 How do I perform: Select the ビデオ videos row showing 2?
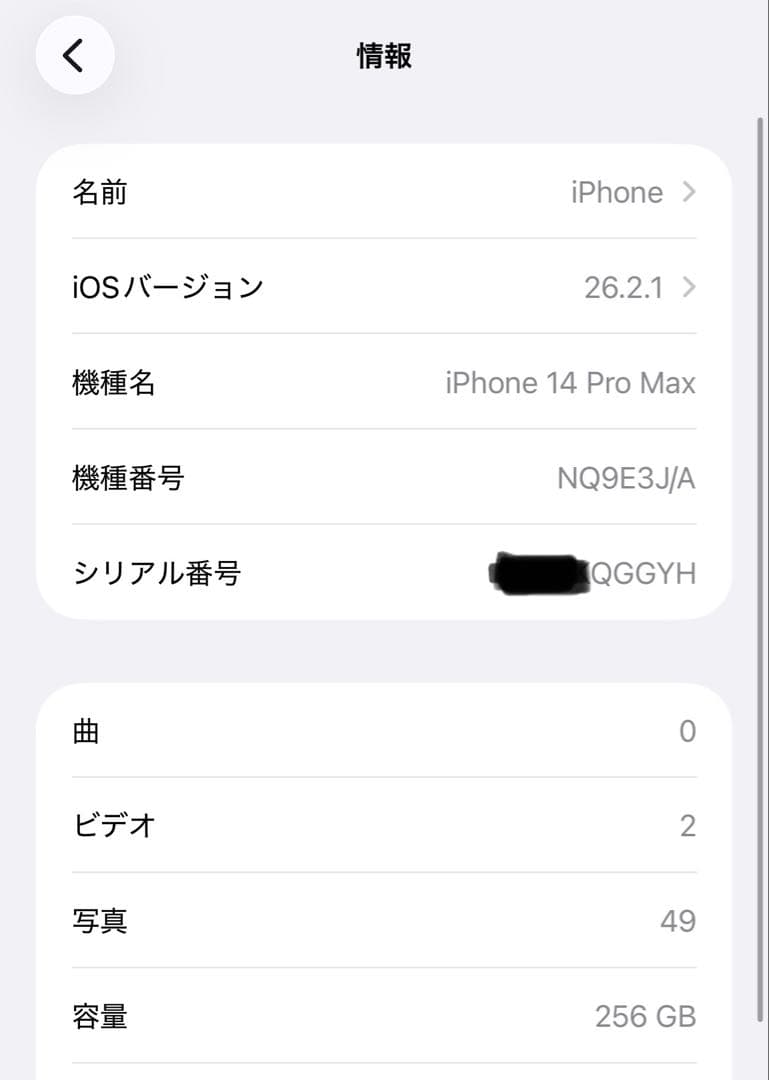point(384,825)
